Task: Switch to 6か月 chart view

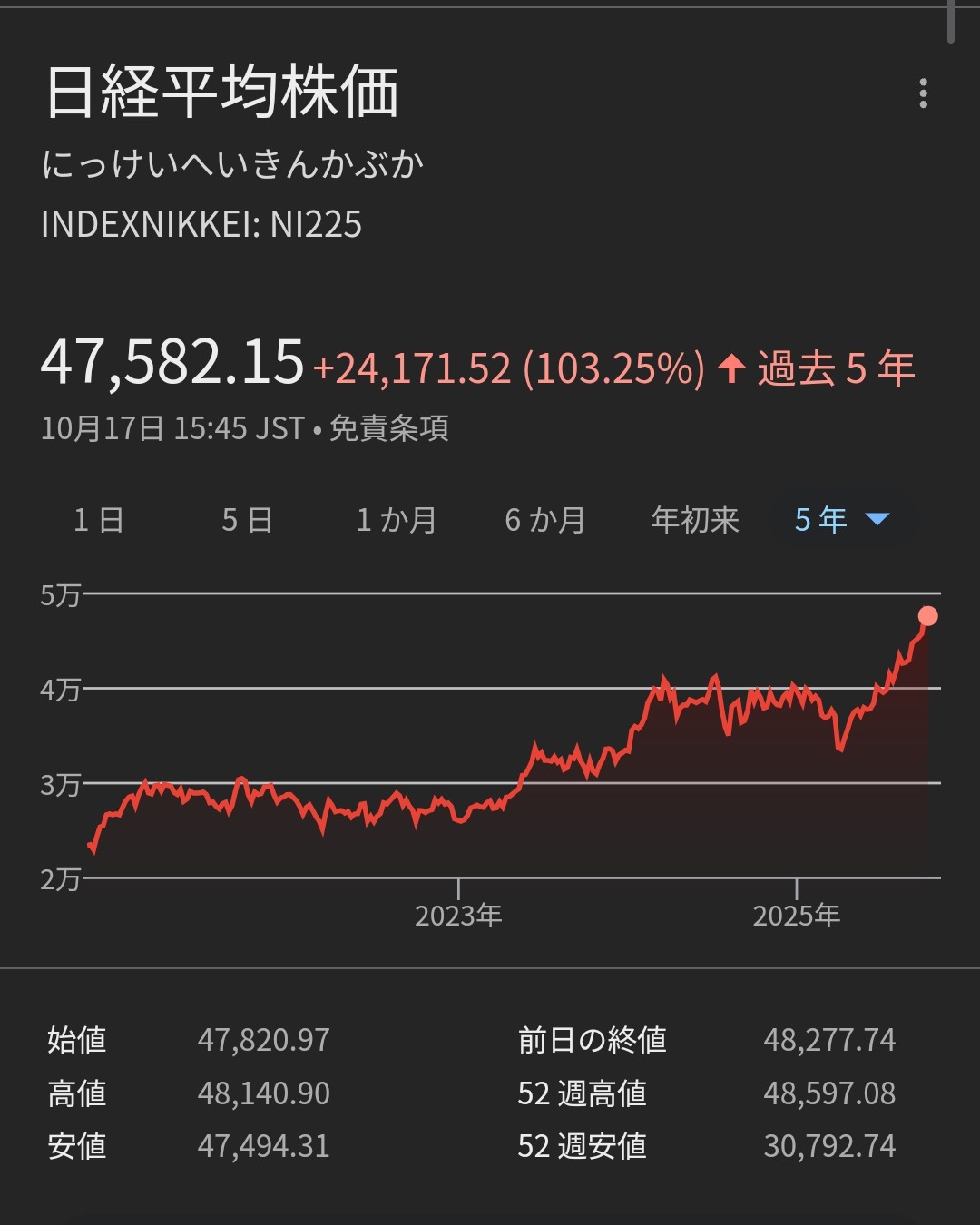Action: pos(545,520)
